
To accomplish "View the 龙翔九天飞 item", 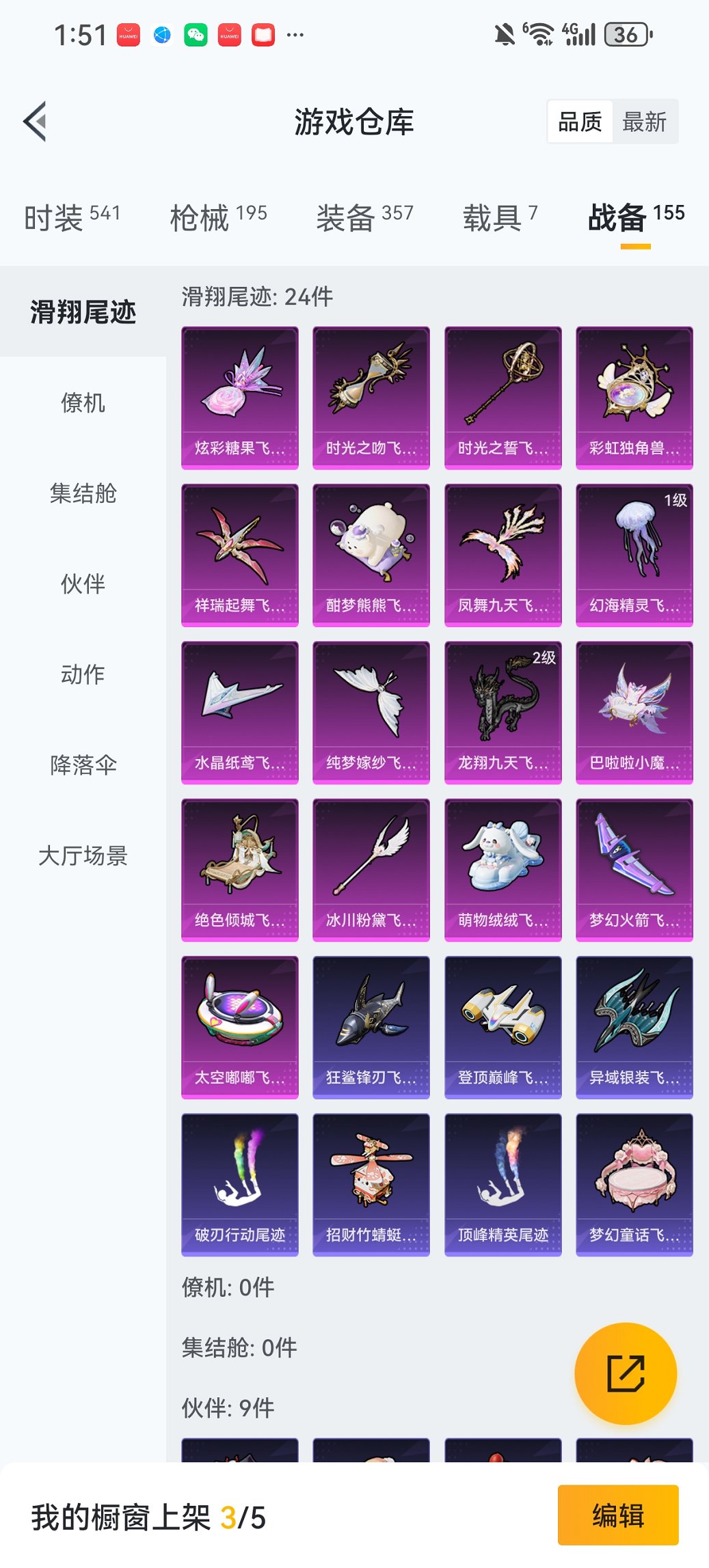I will [503, 712].
